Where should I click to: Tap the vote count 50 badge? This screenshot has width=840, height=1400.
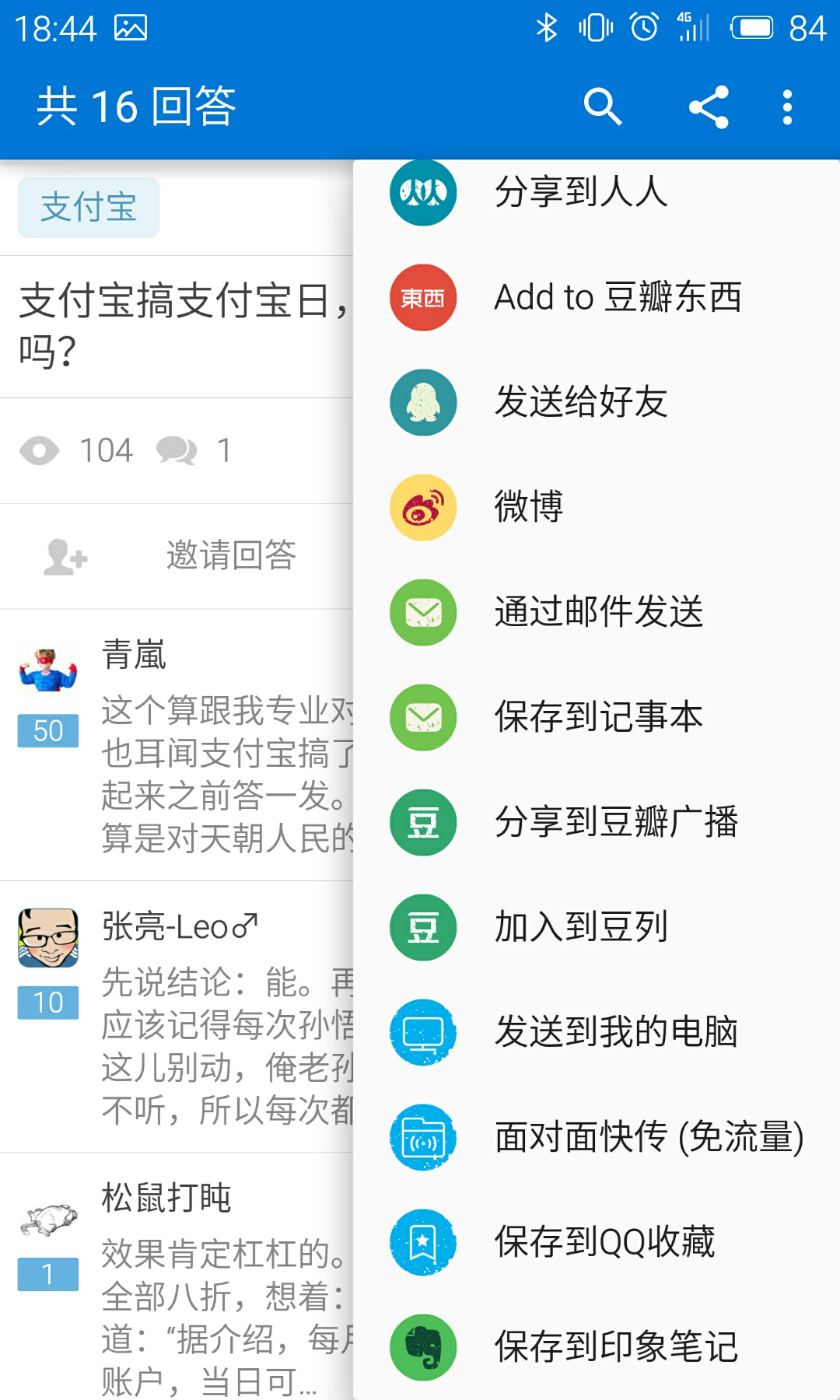[47, 730]
